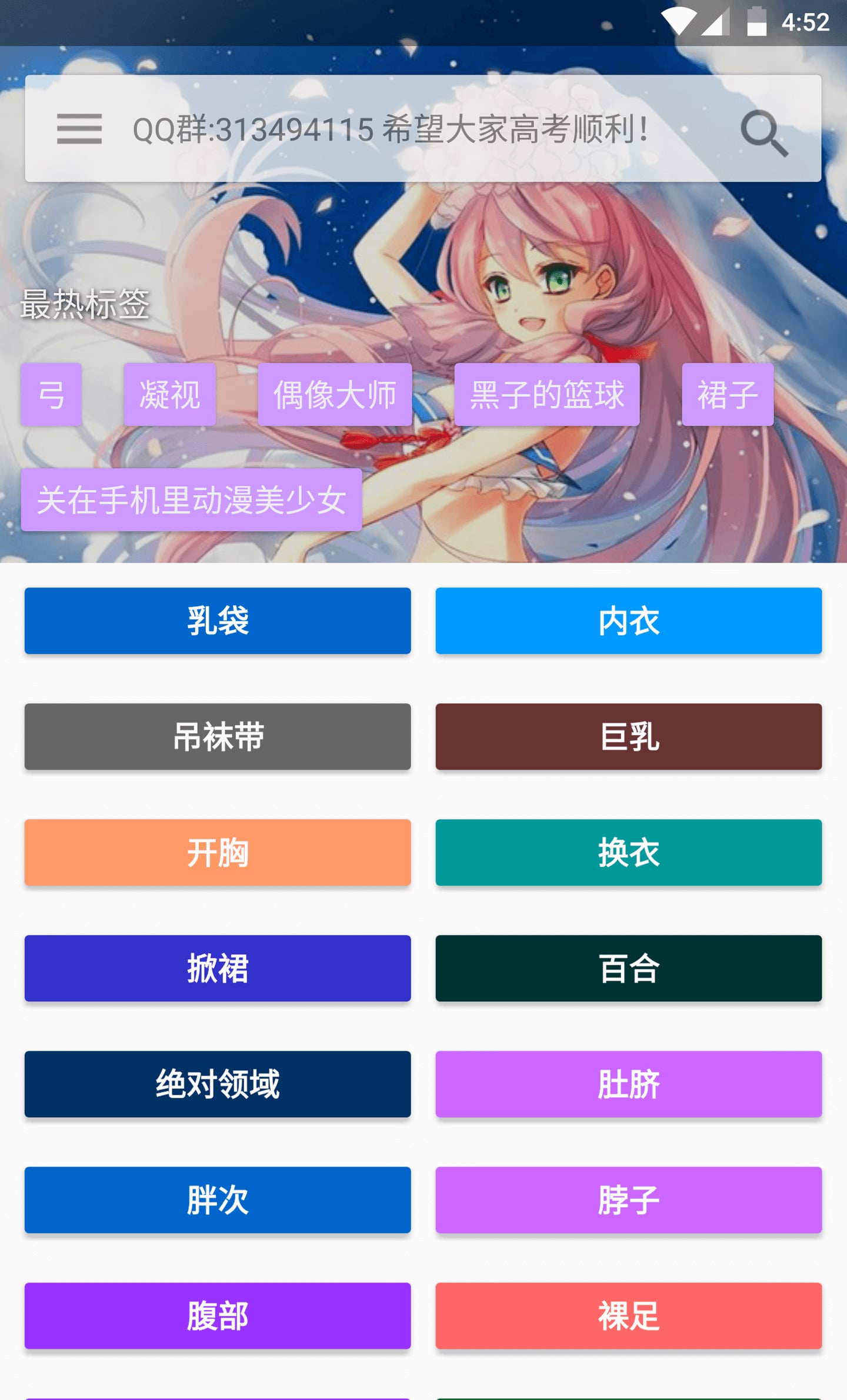Open the 偶像大师 tag chip

(x=335, y=395)
